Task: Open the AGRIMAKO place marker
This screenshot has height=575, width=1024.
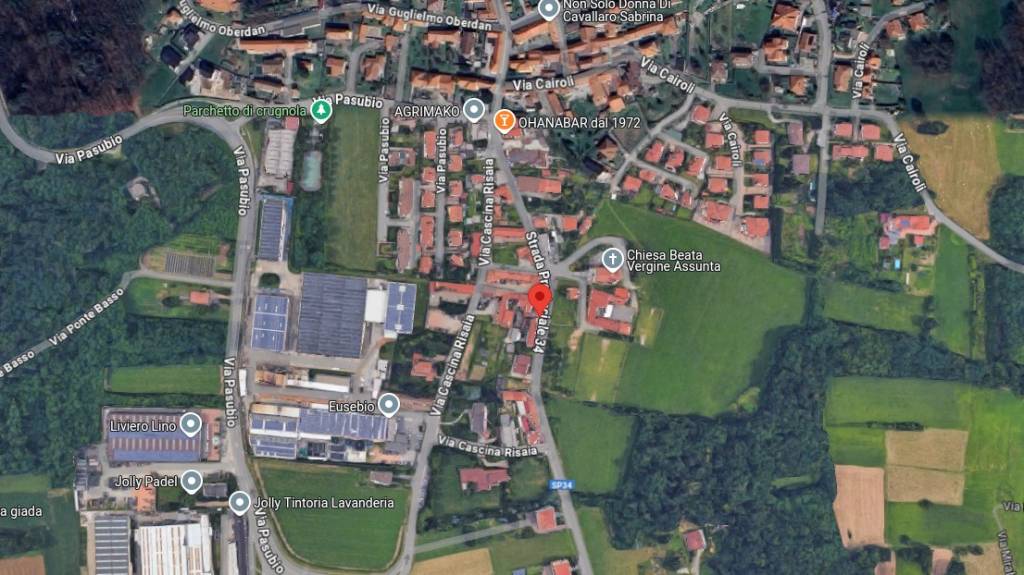Action: pos(473,109)
